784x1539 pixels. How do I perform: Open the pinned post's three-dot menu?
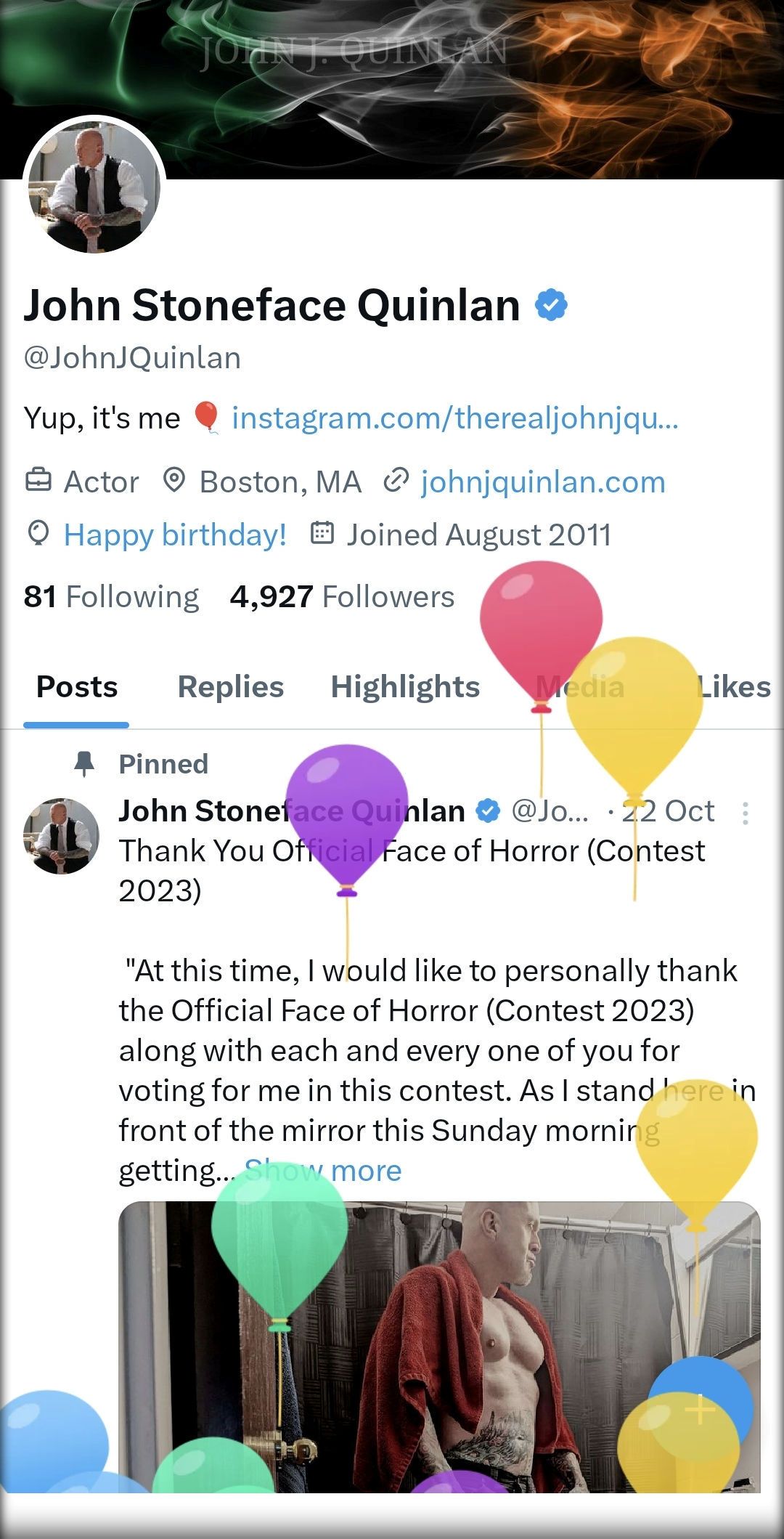point(745,813)
